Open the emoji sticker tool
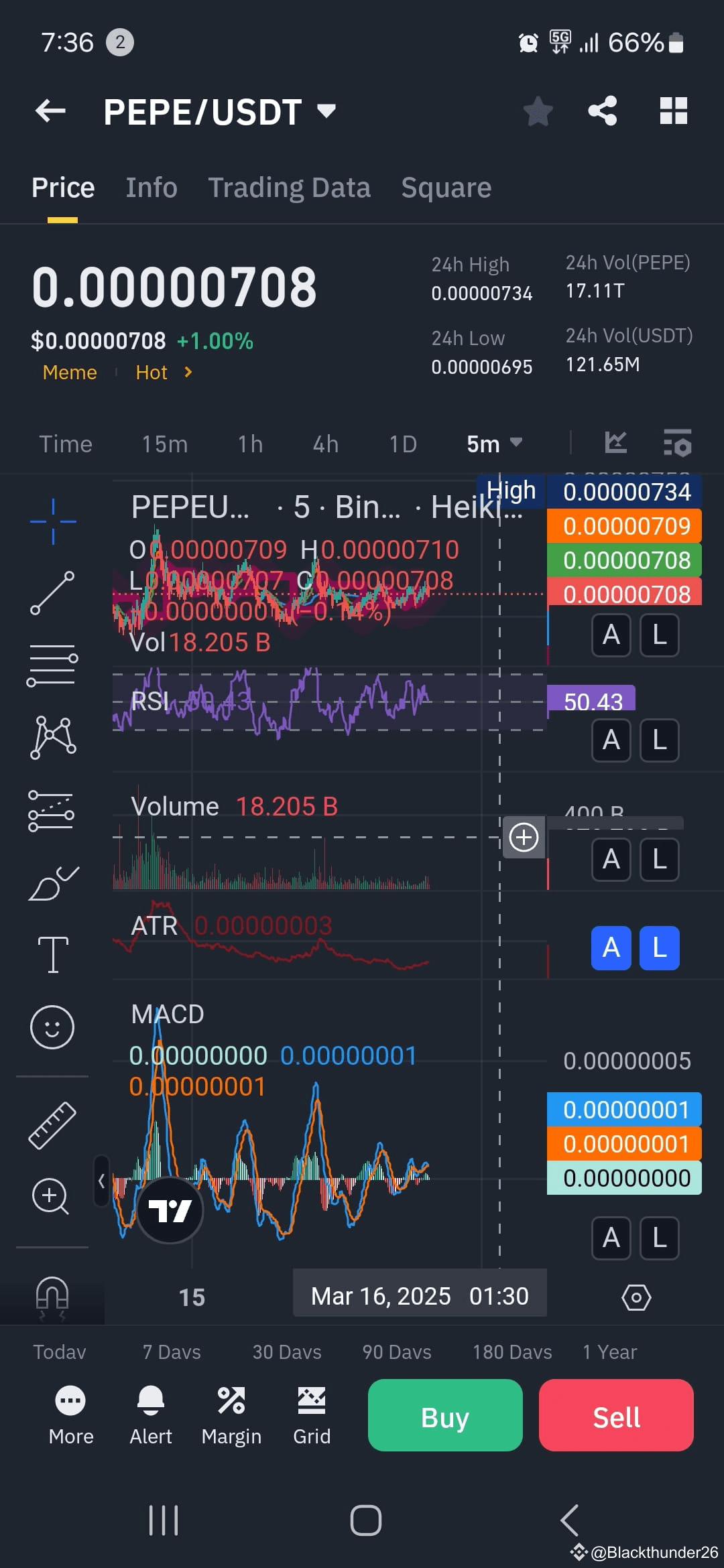Screen dimensions: 724x1568 pos(54,1027)
